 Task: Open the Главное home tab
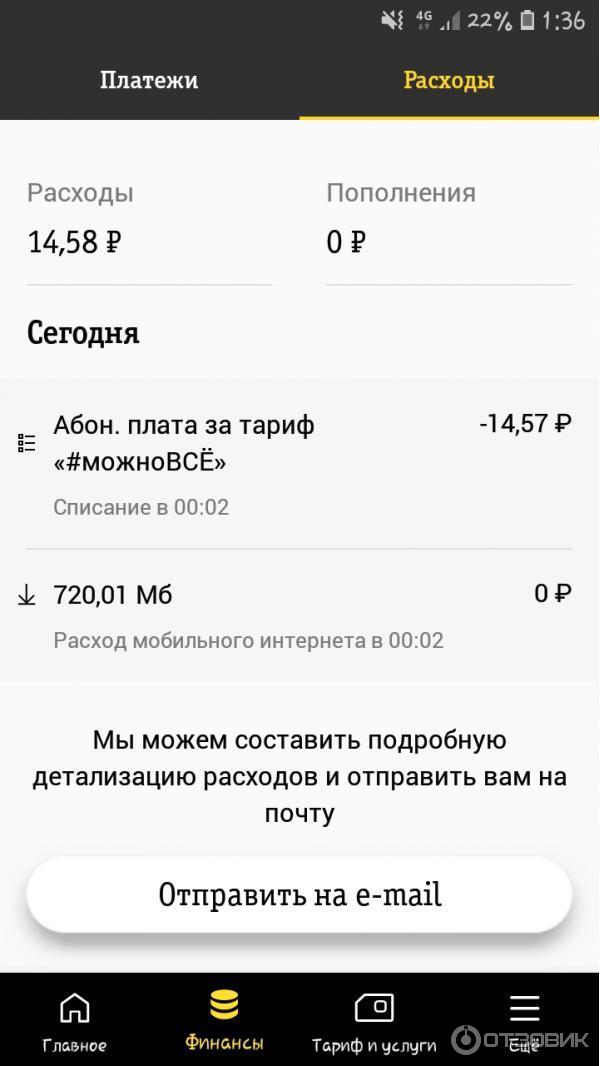74,1022
